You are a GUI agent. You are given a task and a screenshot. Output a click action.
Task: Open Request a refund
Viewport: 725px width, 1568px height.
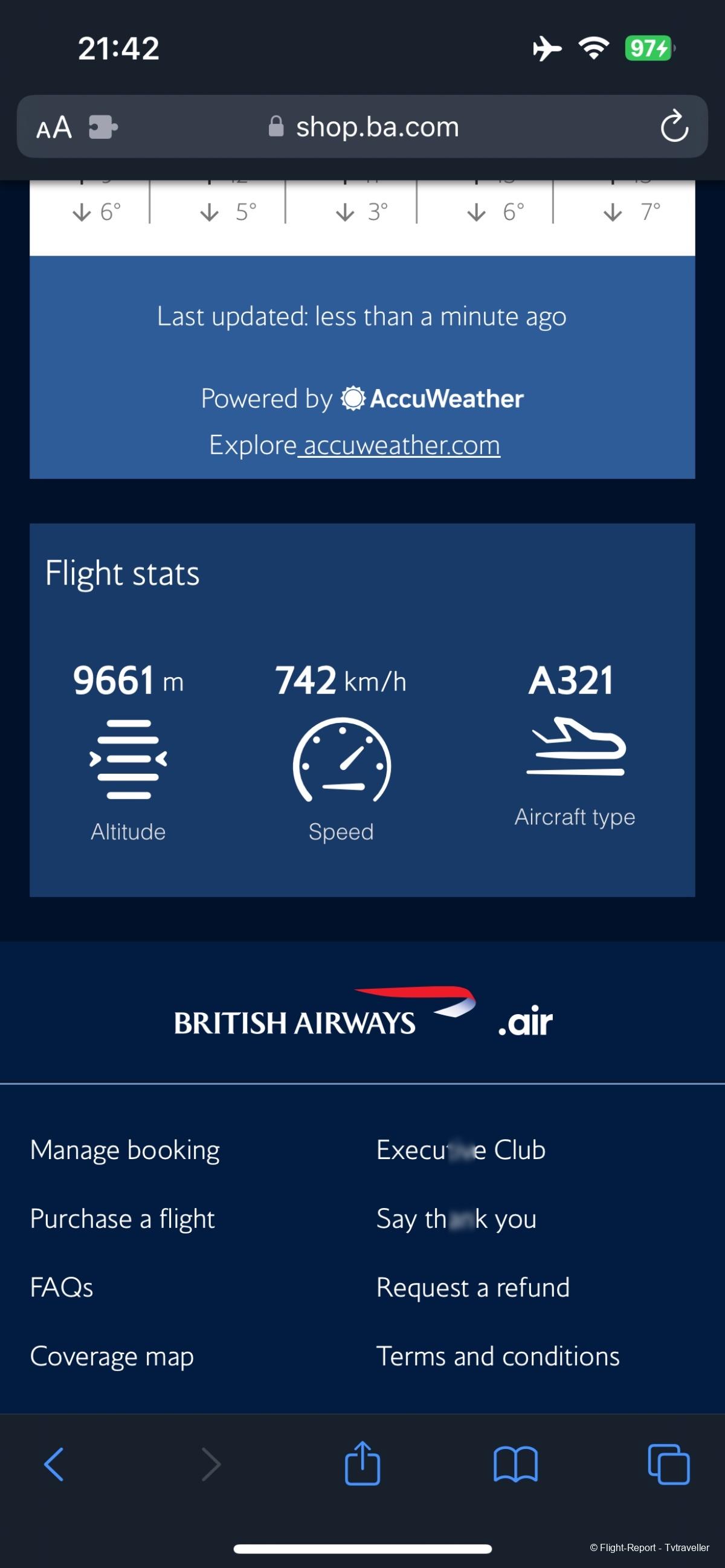473,1287
